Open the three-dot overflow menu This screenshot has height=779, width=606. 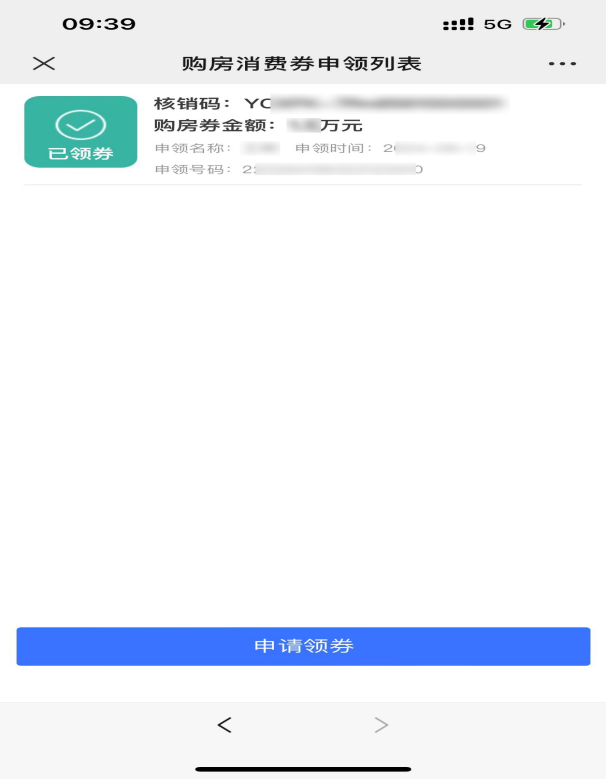click(x=562, y=64)
